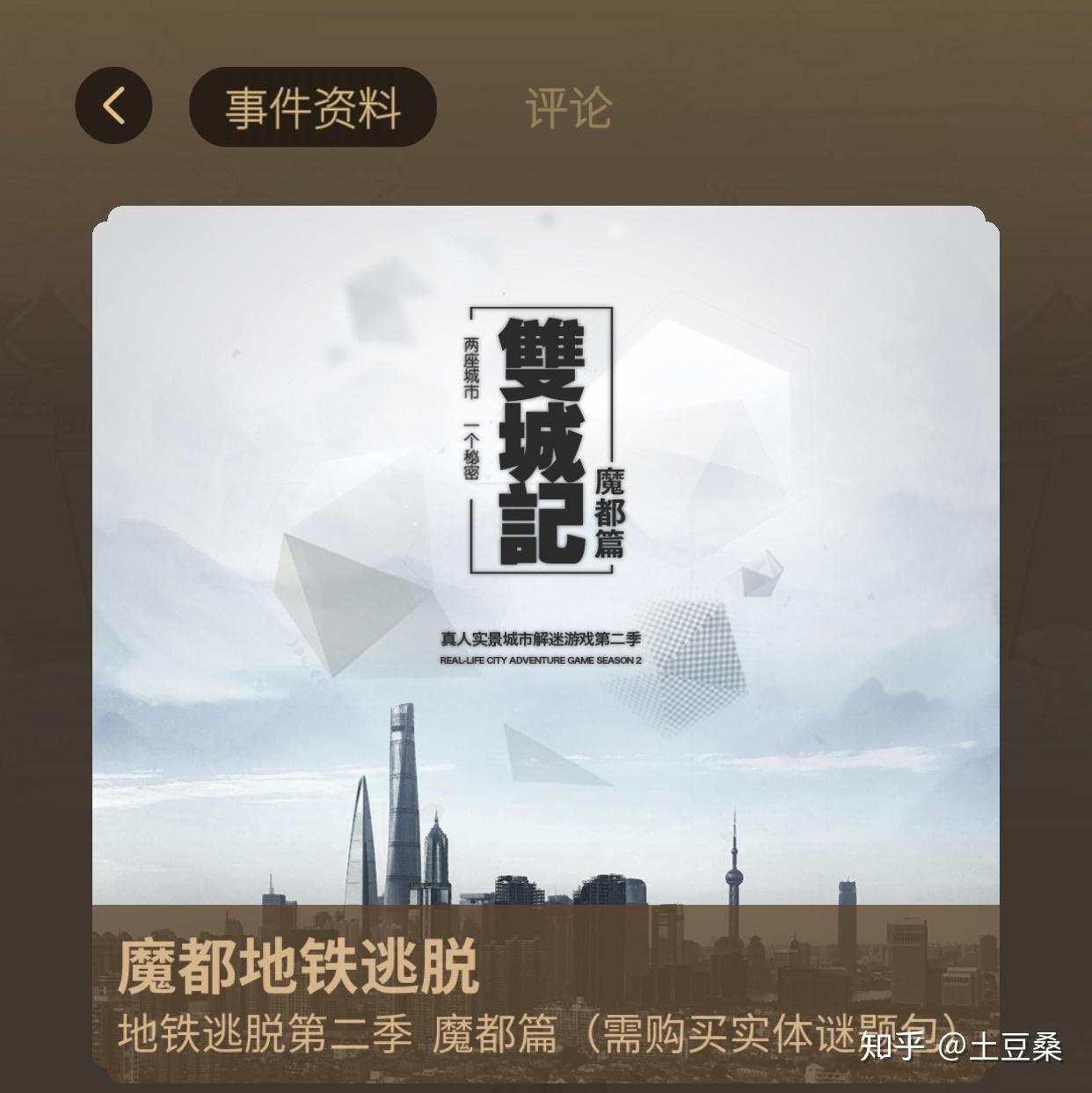This screenshot has width=1092, height=1093.
Task: Open the 魔都地铁逃脱 event card
Action: click(545, 616)
